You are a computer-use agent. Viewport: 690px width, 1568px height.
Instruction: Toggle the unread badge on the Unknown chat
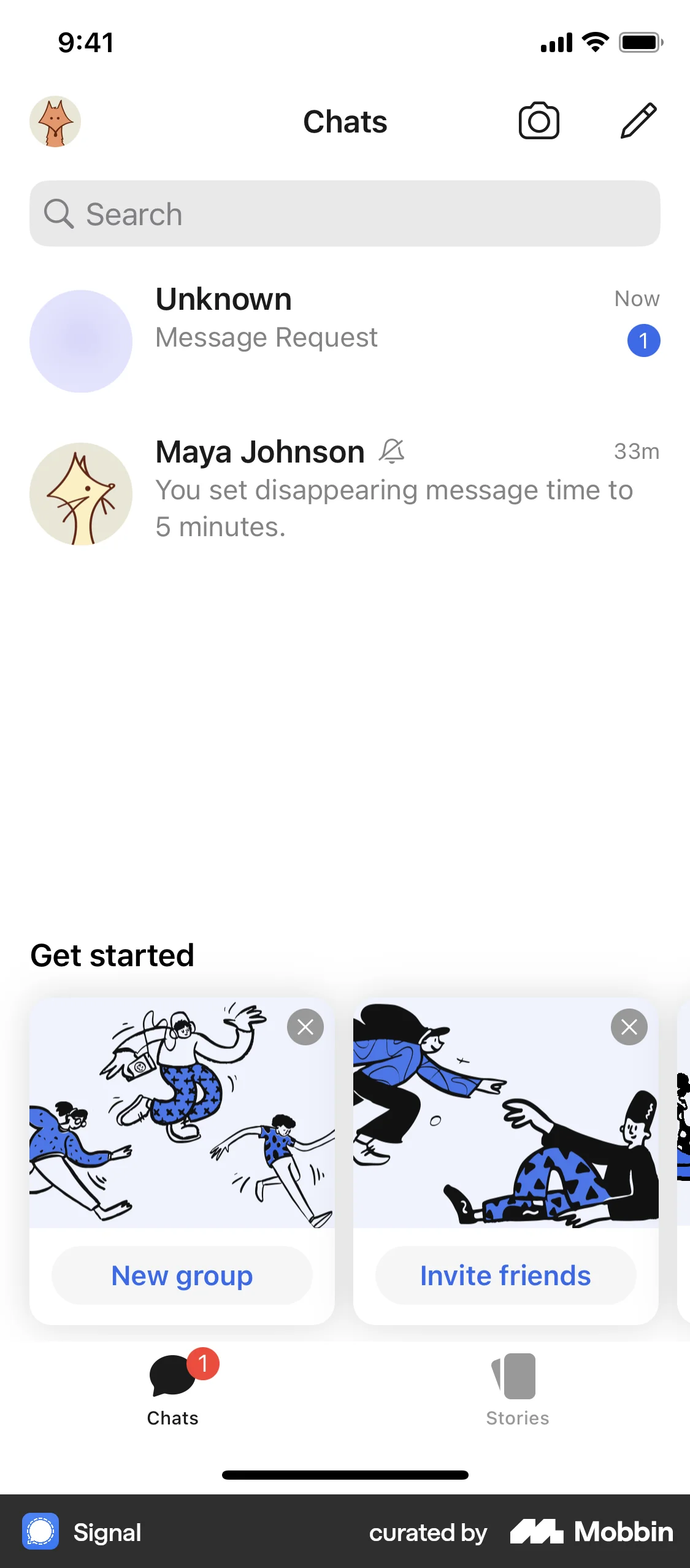point(643,341)
